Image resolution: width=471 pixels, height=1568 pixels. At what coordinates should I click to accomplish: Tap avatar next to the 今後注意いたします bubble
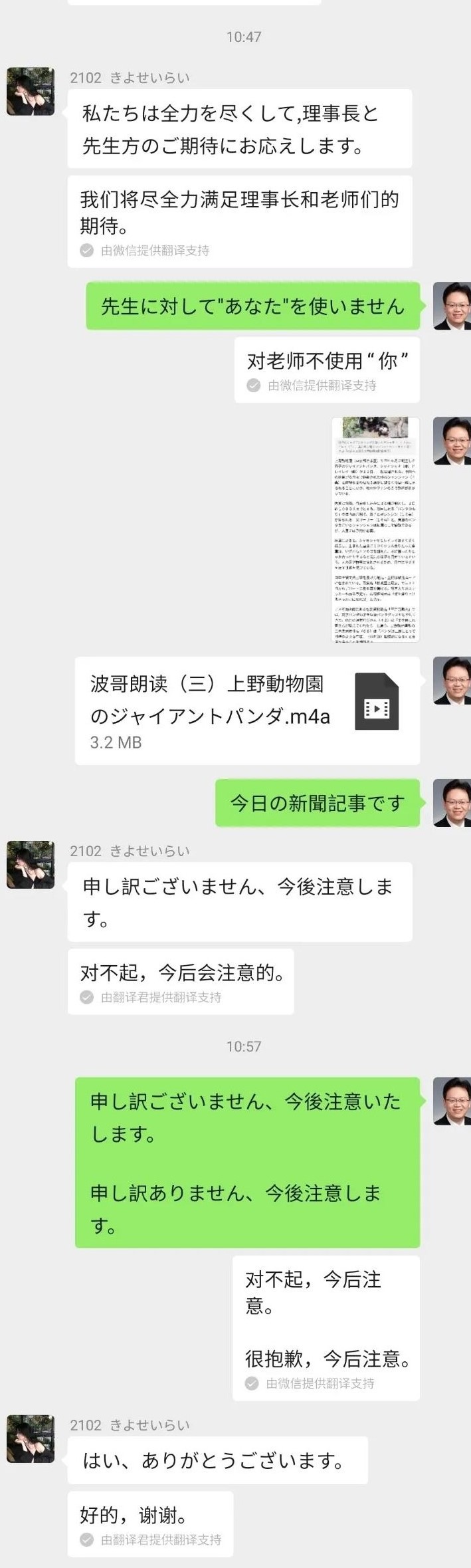[x=452, y=1101]
